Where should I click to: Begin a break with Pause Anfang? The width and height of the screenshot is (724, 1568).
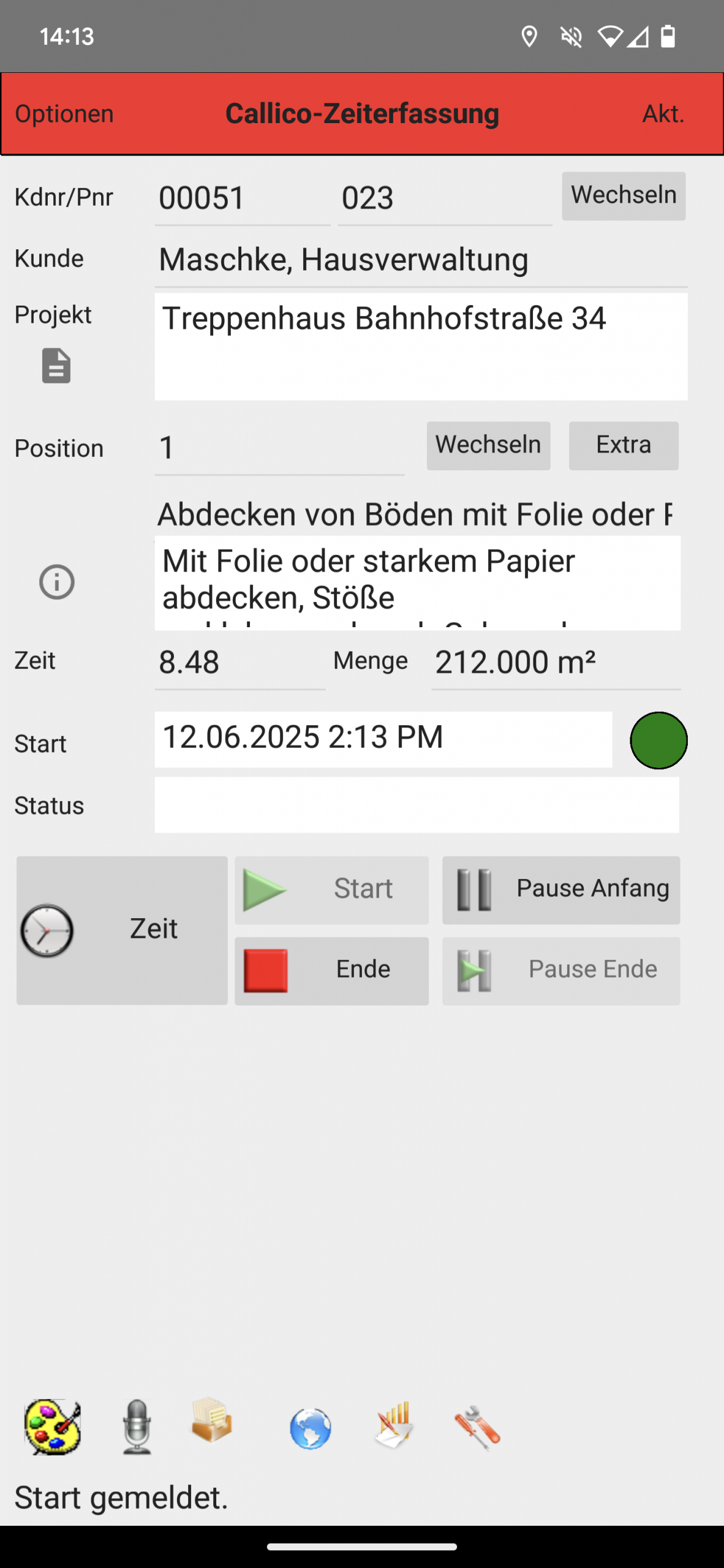pos(561,890)
